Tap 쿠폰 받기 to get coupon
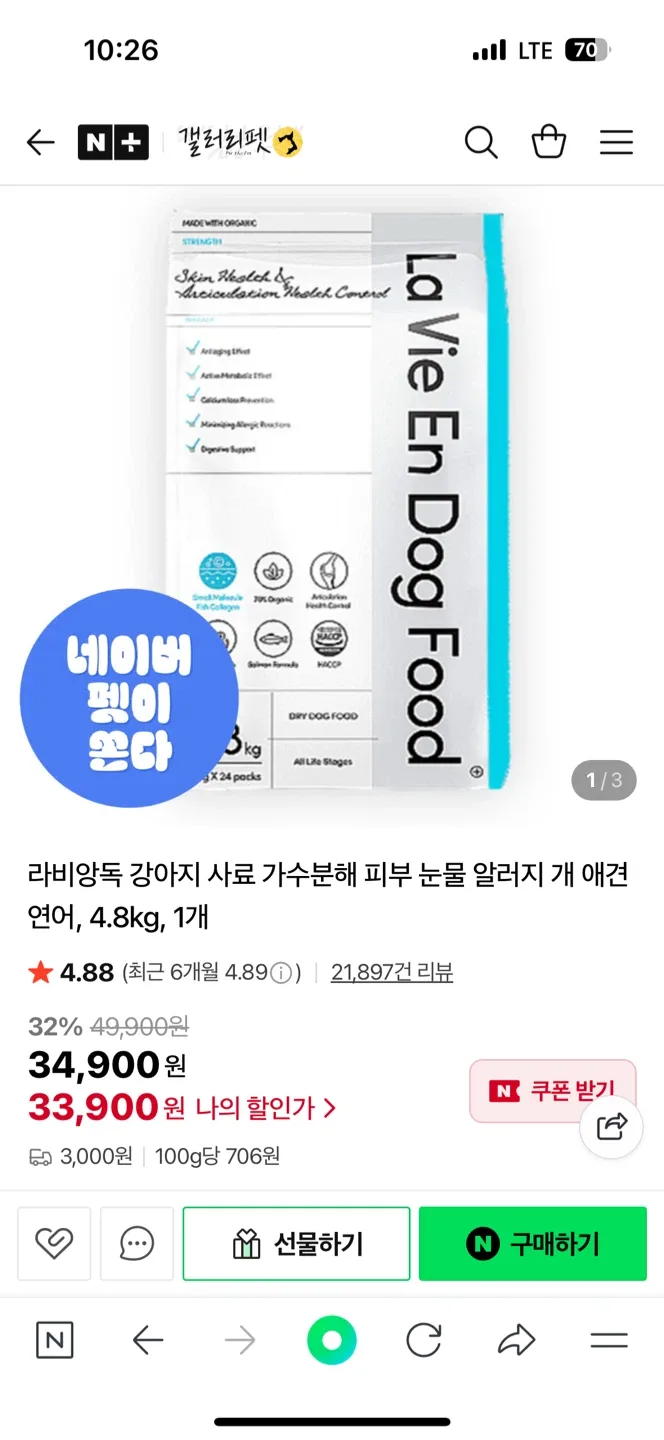 552,1091
